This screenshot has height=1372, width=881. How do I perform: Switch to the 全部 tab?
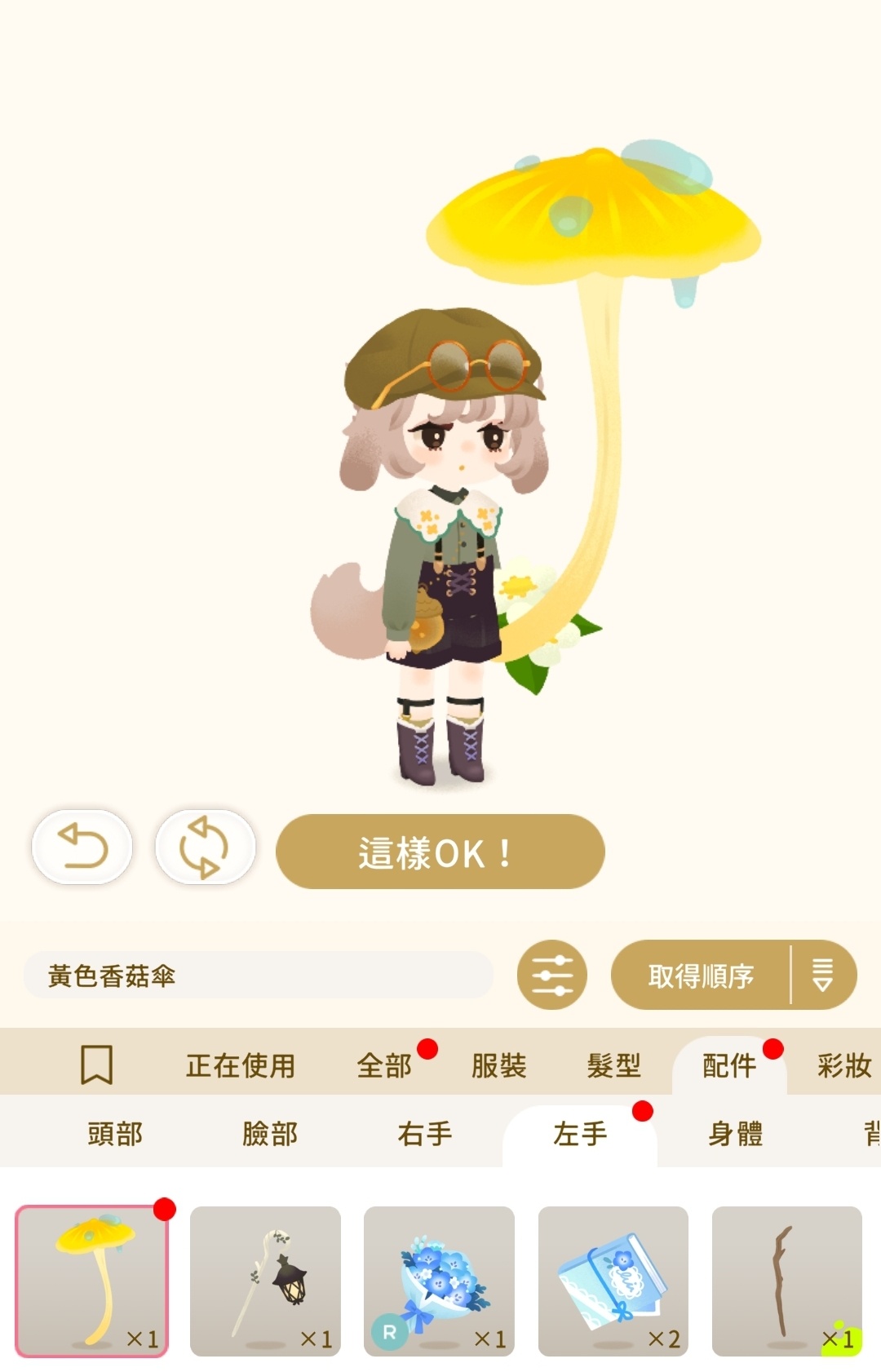(x=384, y=1065)
